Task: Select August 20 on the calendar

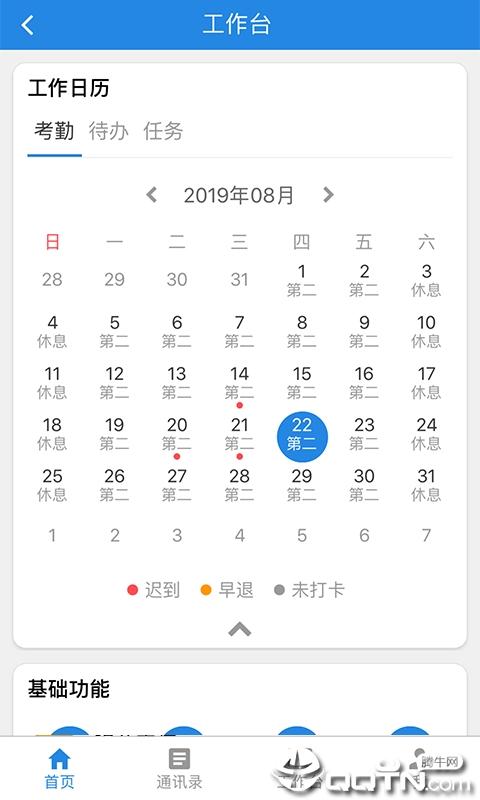Action: tap(176, 435)
